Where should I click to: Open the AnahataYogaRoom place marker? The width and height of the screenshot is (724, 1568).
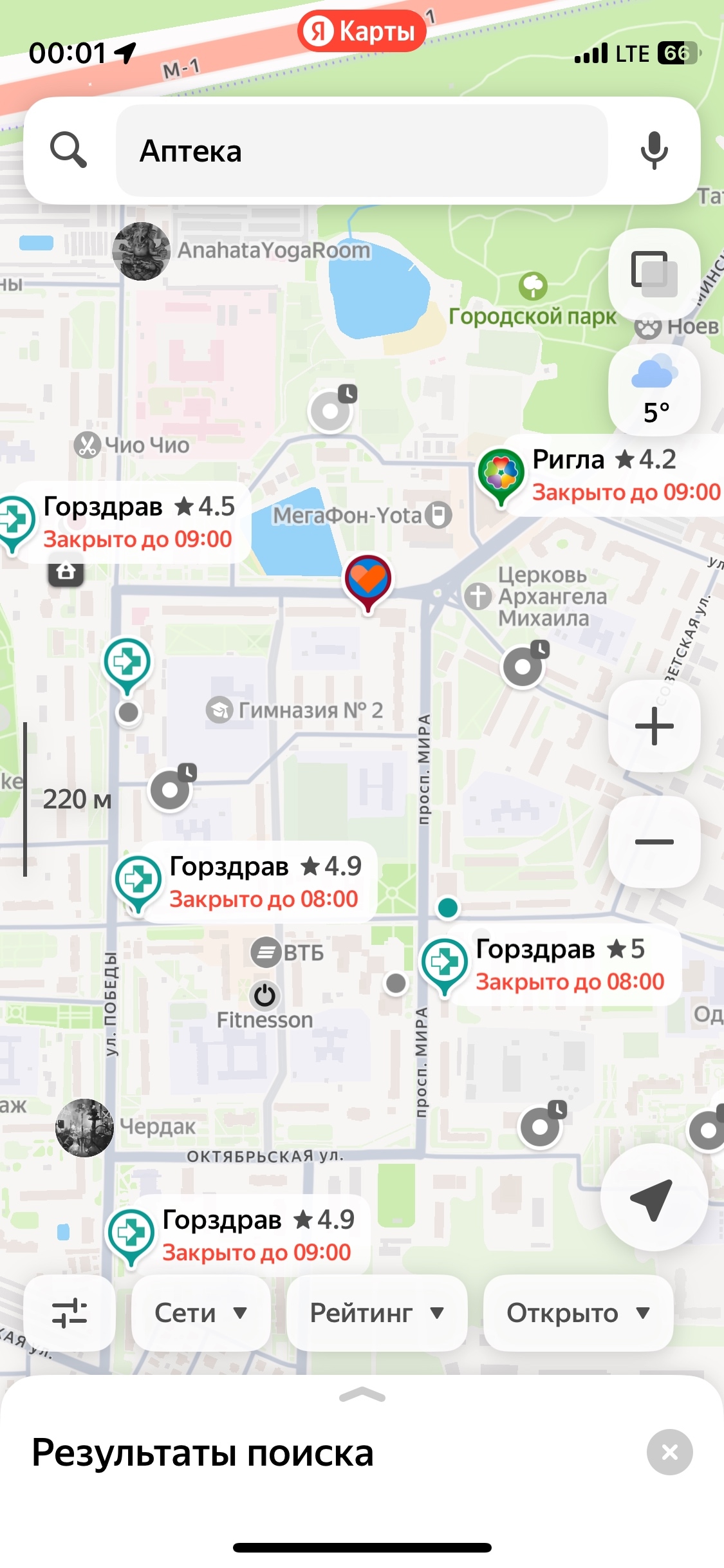click(142, 251)
